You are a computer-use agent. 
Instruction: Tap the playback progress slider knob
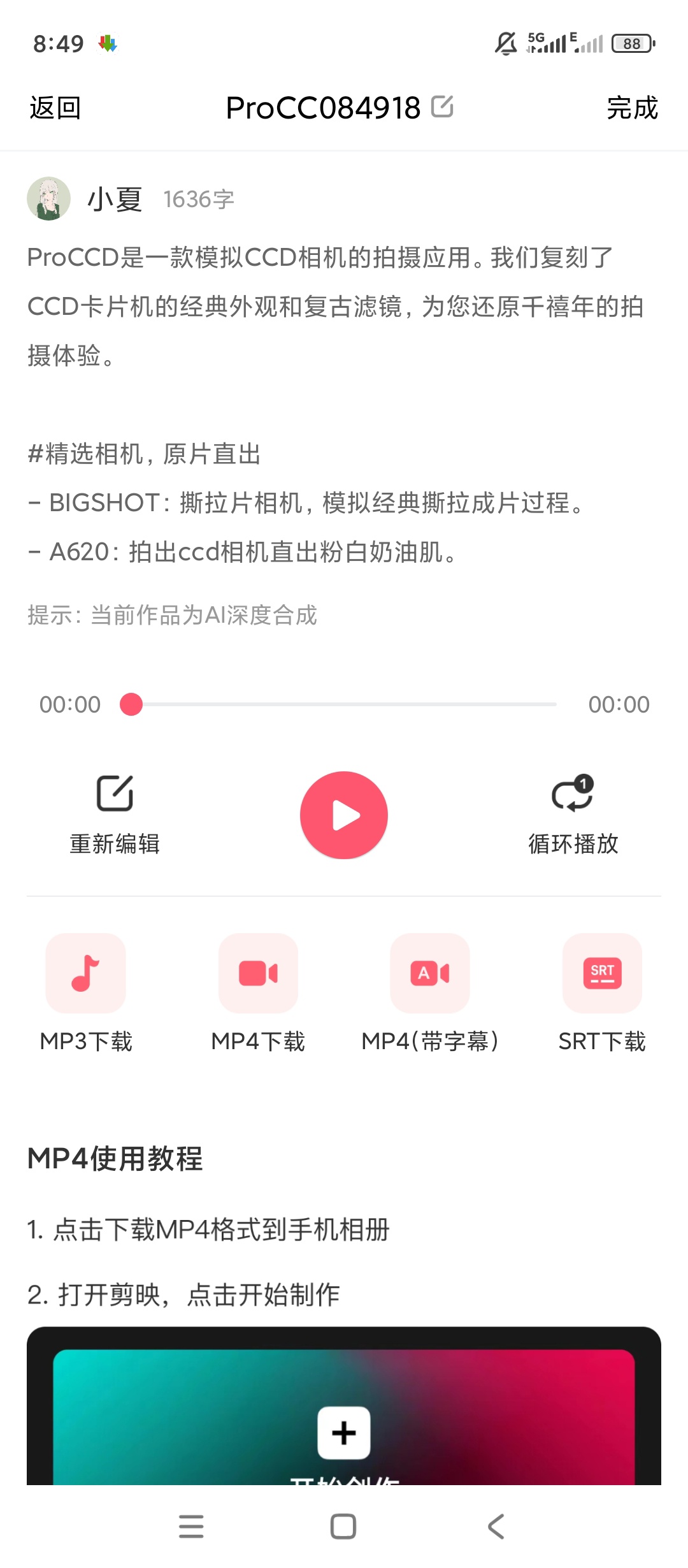[x=131, y=704]
